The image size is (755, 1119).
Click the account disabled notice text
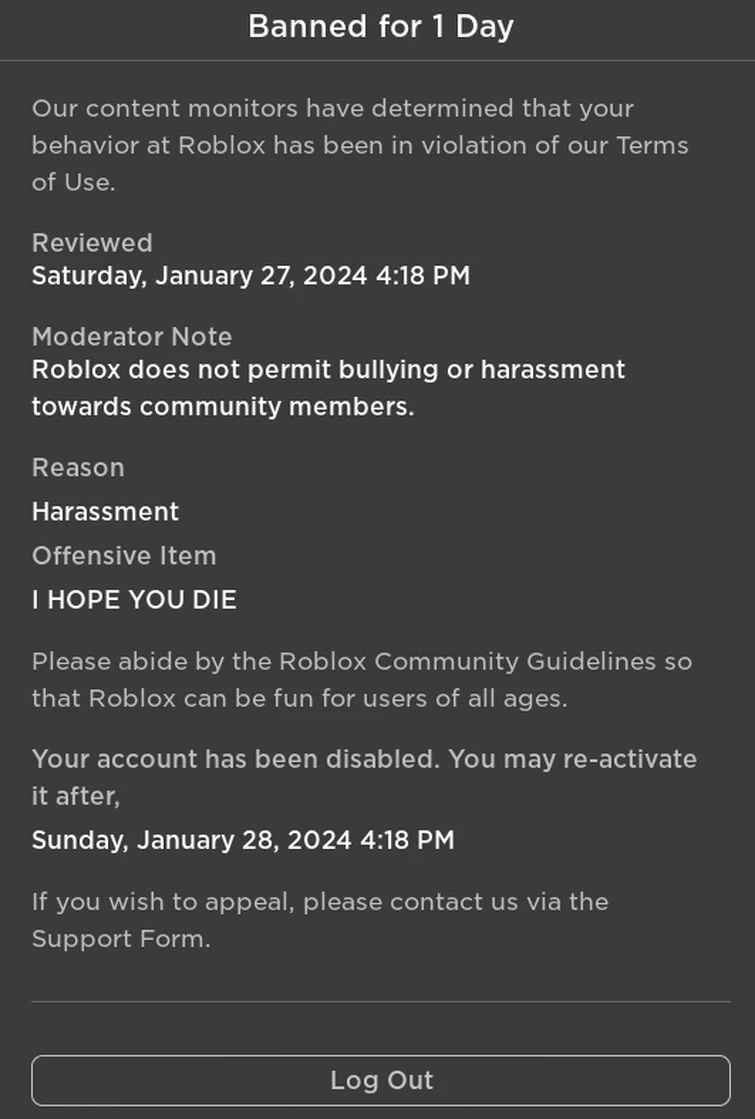pyautogui.click(x=363, y=777)
